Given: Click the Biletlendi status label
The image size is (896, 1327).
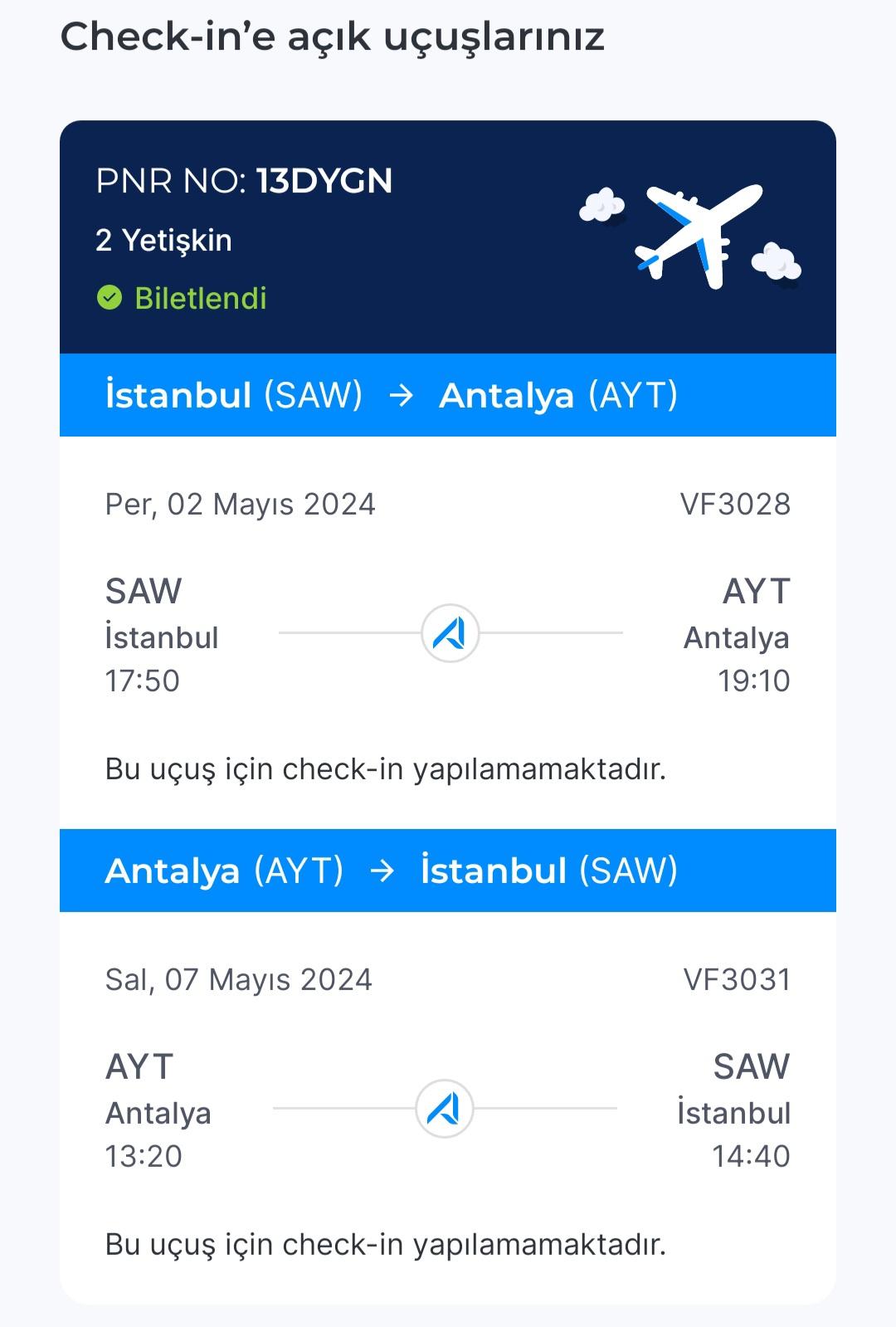Looking at the screenshot, I should (x=201, y=299).
